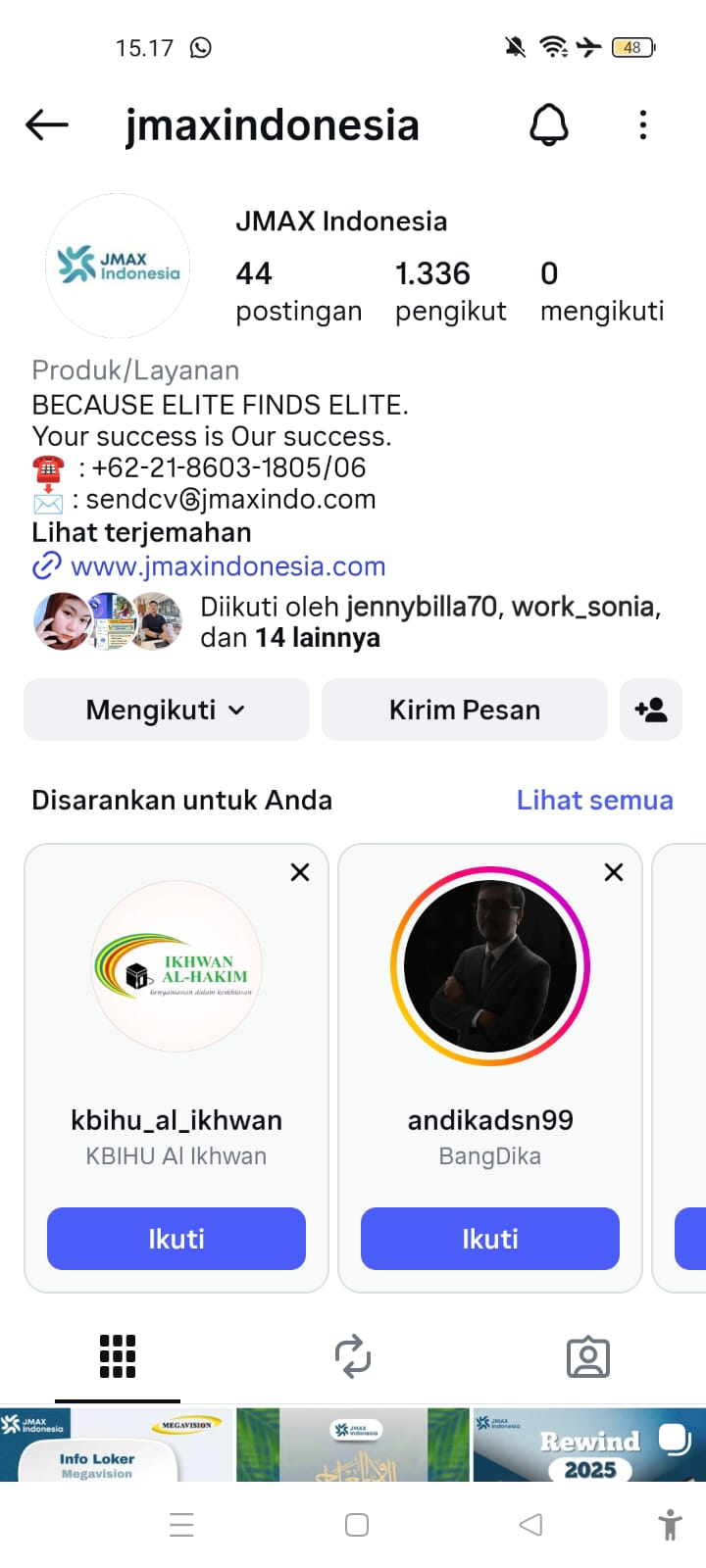
Task: Follow andikadsn99 with the Ikuti button
Action: coord(490,1239)
